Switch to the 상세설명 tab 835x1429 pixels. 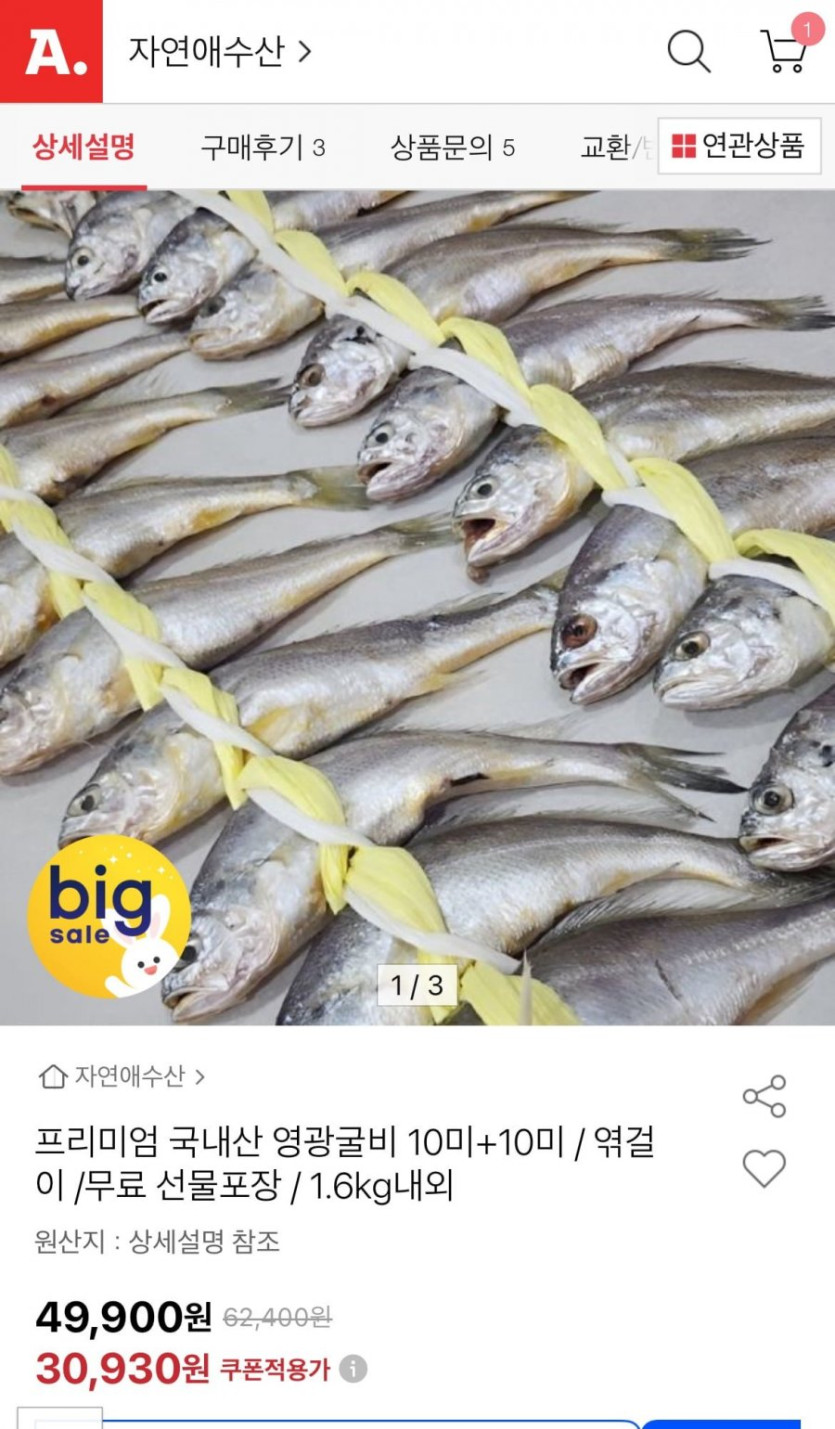[84, 148]
